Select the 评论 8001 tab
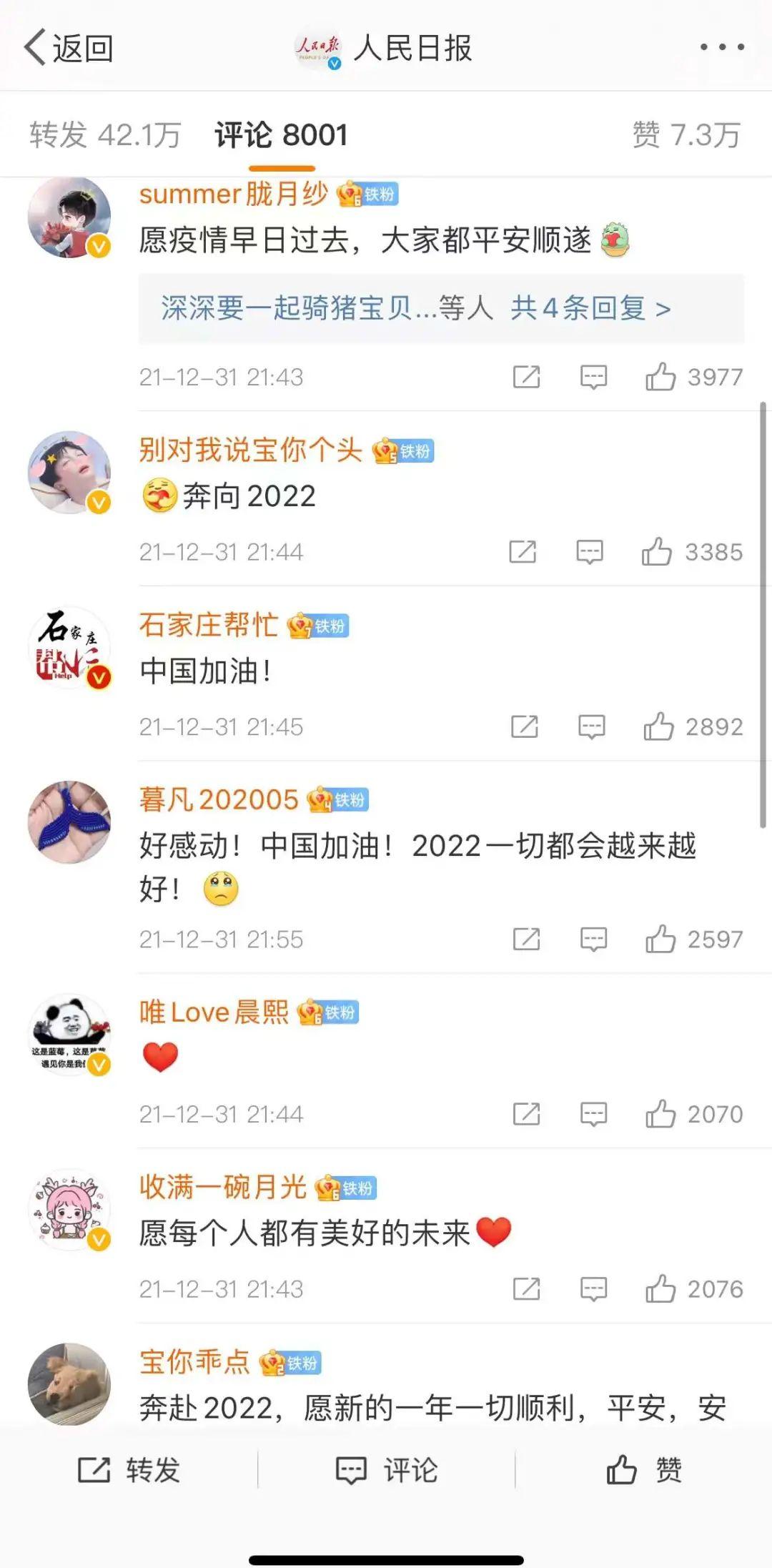This screenshot has width=772, height=1568. pyautogui.click(x=282, y=135)
